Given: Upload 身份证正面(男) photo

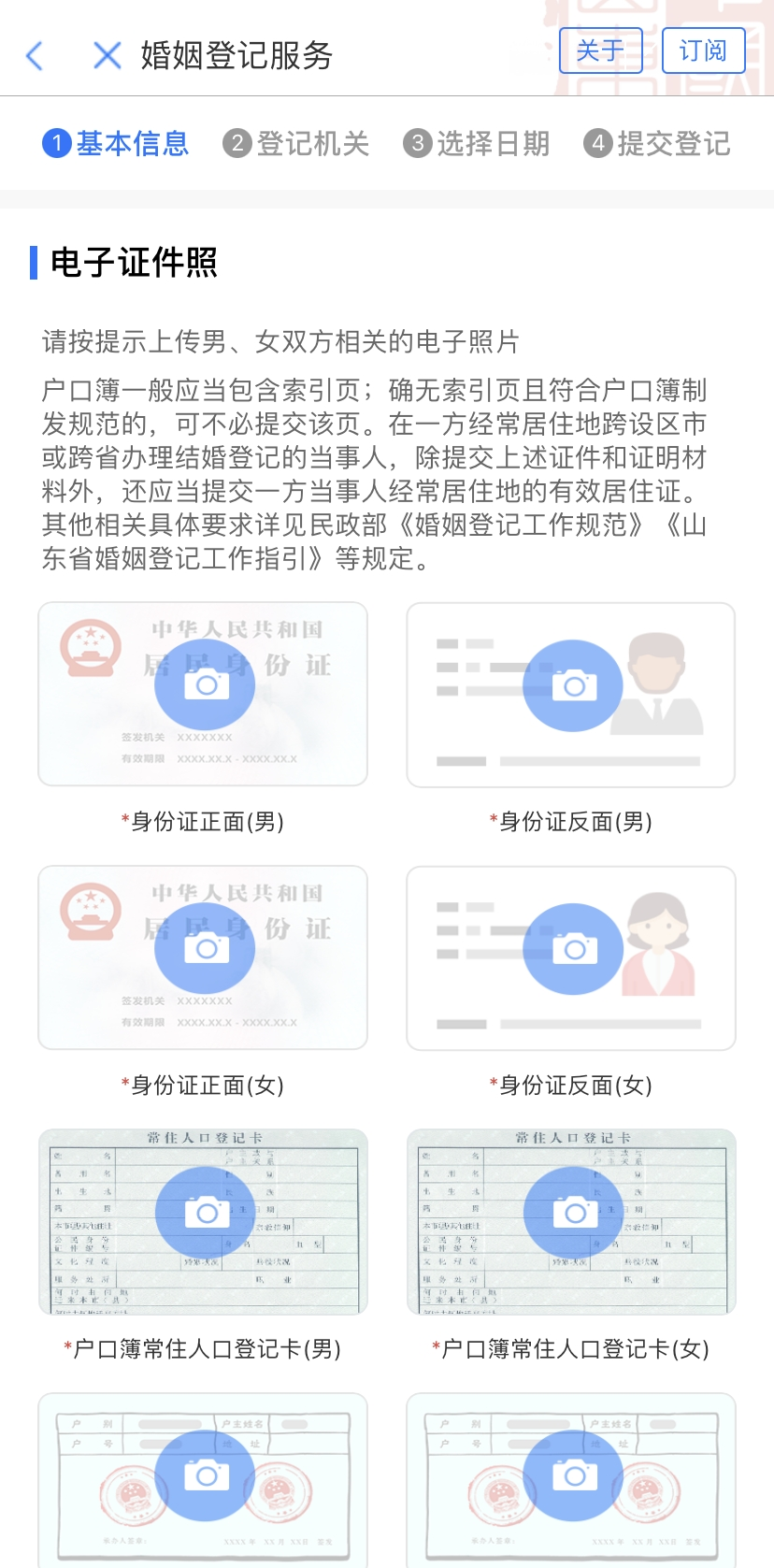Looking at the screenshot, I should (204, 685).
